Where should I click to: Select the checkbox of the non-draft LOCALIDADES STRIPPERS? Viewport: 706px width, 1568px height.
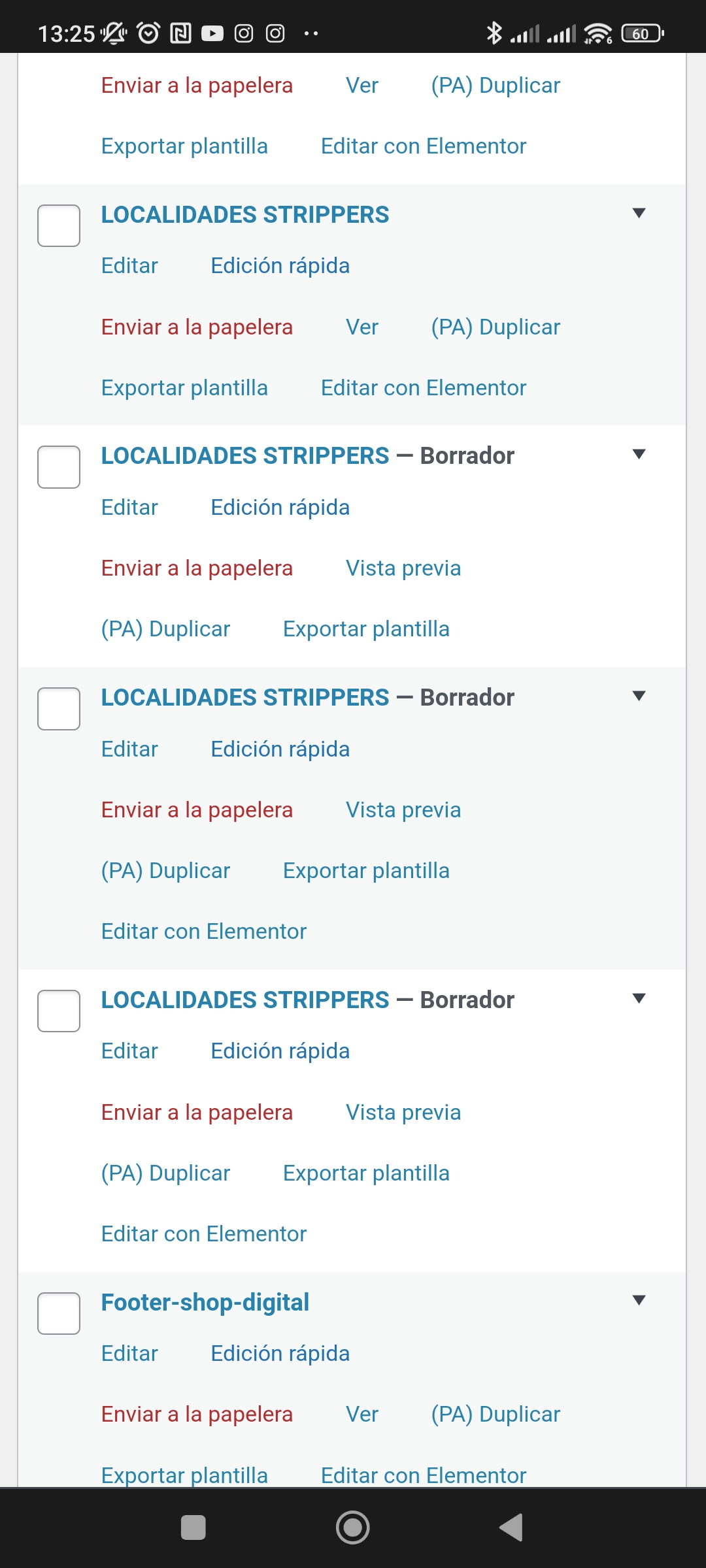[59, 225]
